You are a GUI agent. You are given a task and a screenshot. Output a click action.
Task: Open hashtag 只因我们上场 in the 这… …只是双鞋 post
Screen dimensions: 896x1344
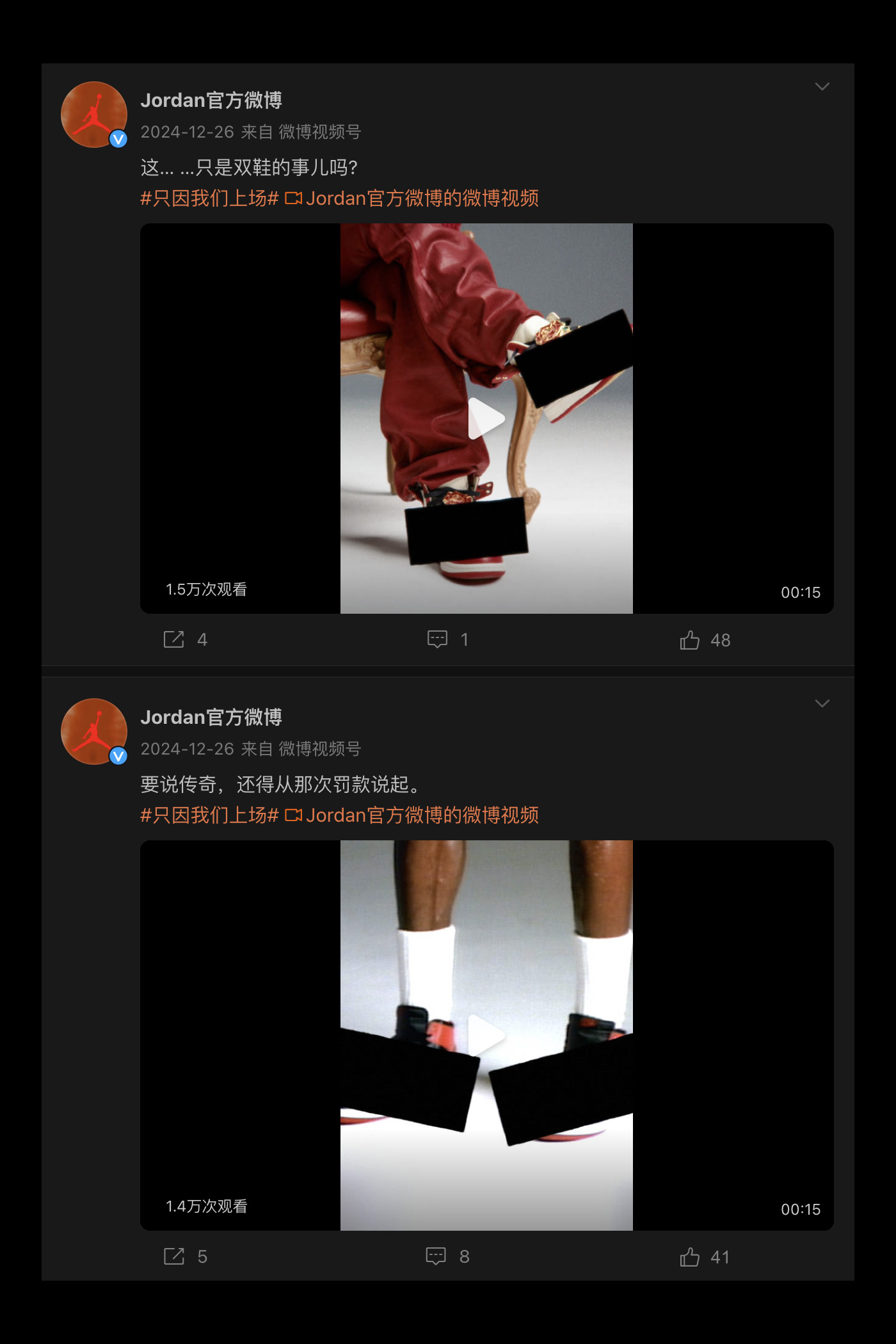click(x=209, y=198)
